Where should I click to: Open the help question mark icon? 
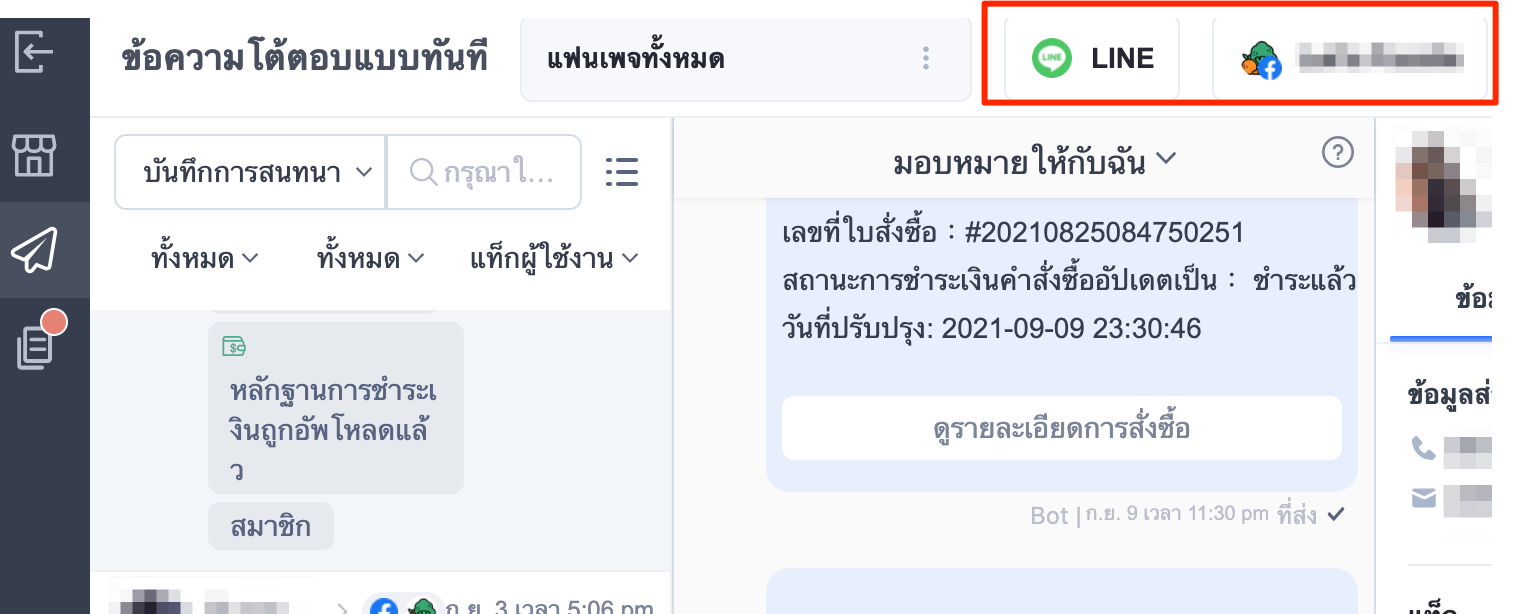(1337, 153)
